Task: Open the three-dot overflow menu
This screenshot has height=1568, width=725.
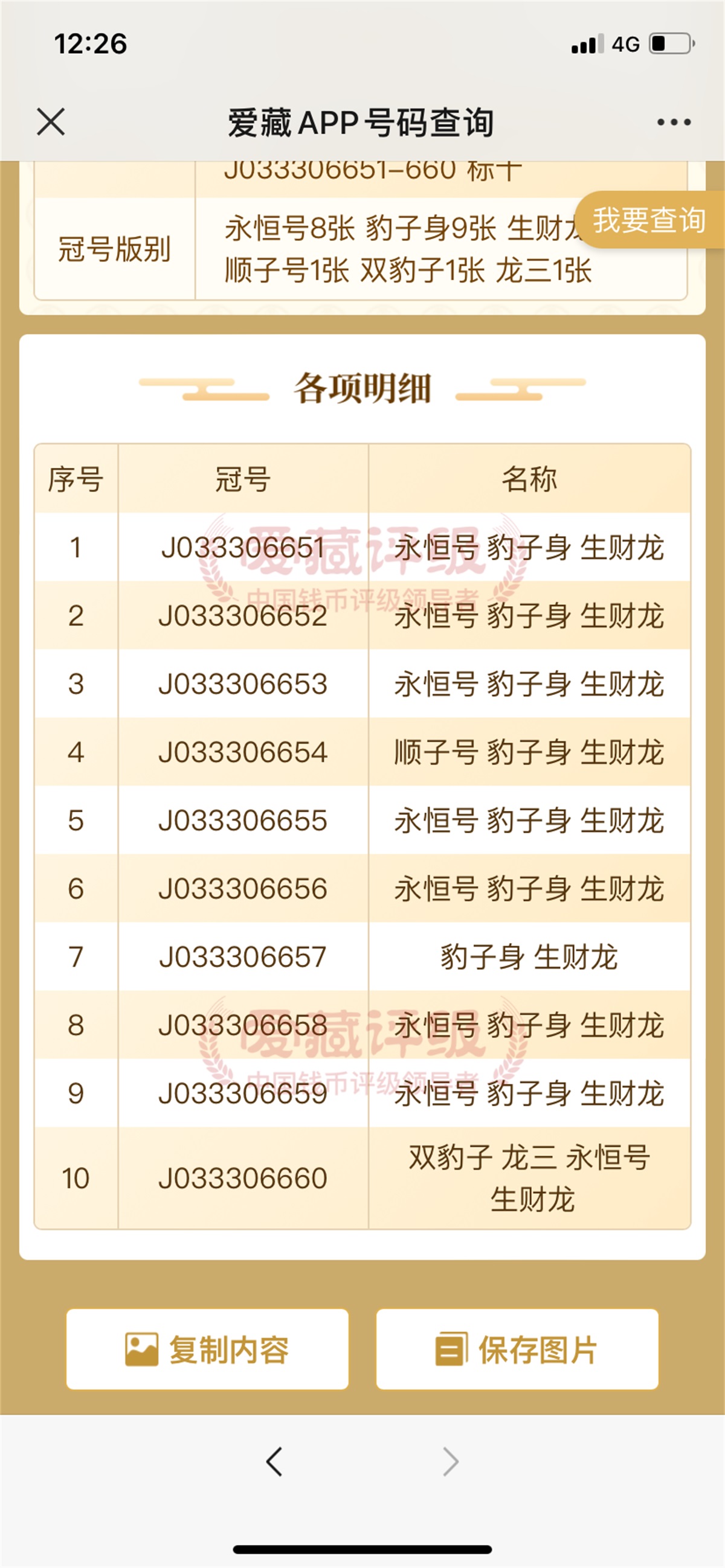Action: click(x=674, y=123)
